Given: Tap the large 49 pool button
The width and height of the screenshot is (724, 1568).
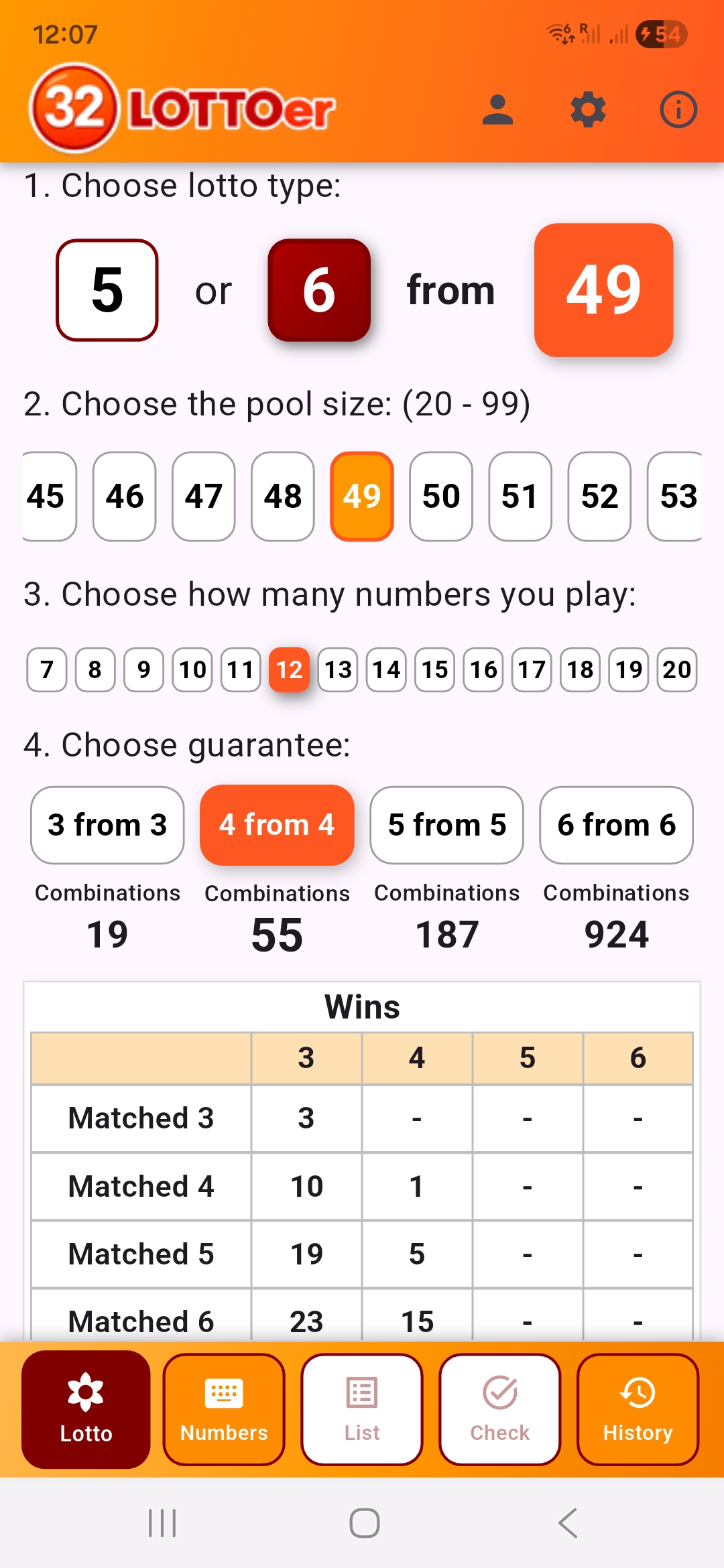Looking at the screenshot, I should click(x=603, y=290).
